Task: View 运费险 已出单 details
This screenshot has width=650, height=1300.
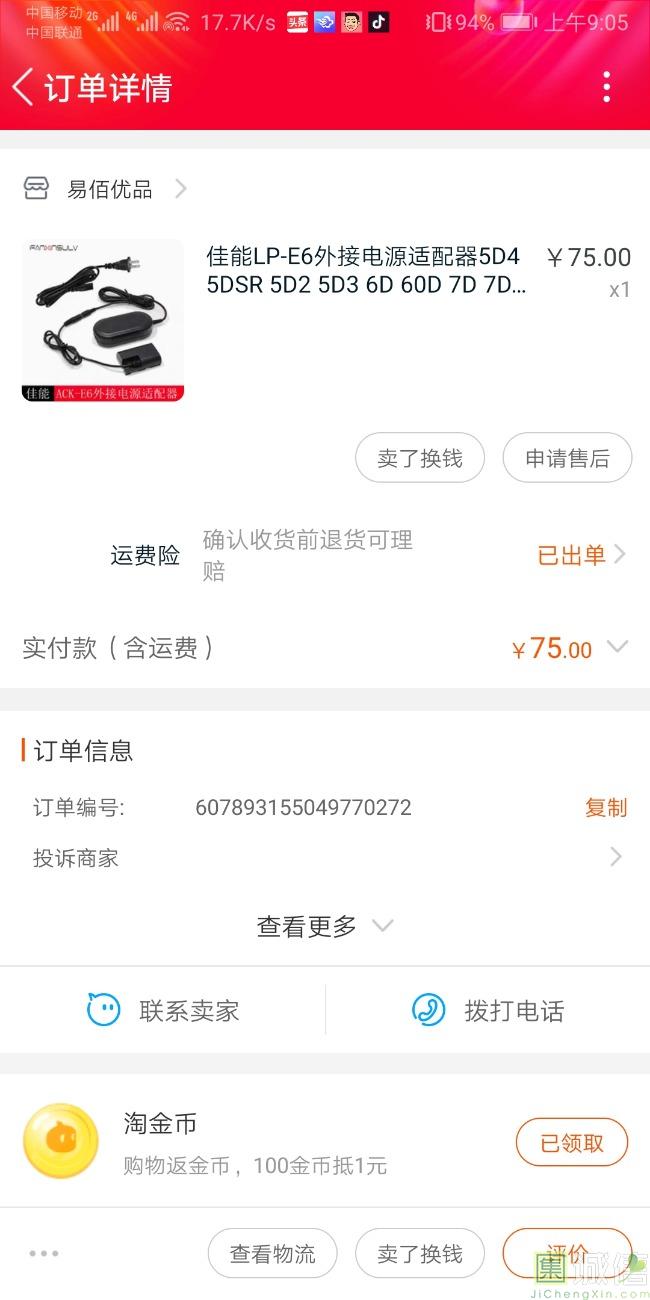Action: click(581, 555)
